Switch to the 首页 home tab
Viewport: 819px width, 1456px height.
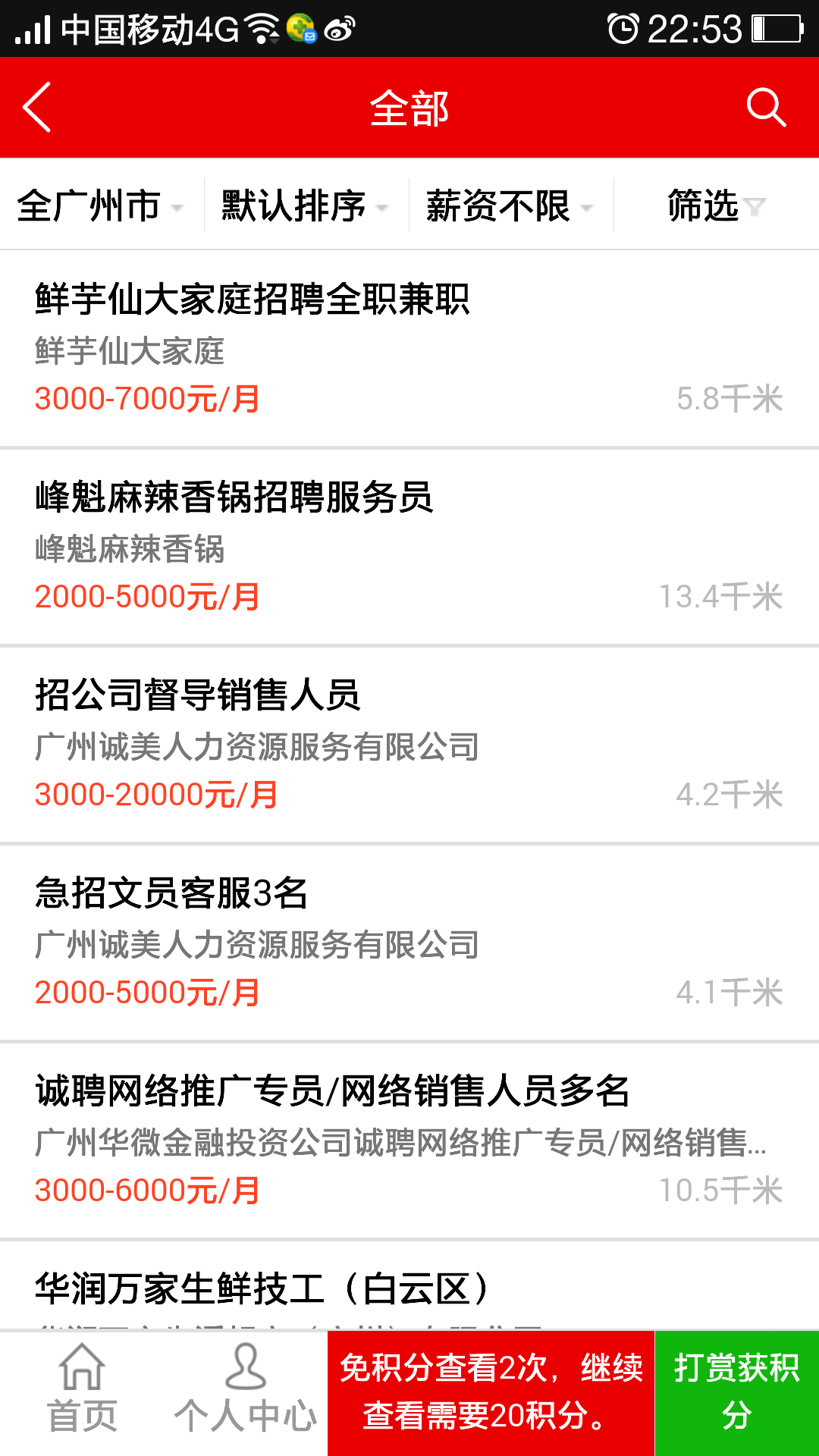coord(82,1392)
